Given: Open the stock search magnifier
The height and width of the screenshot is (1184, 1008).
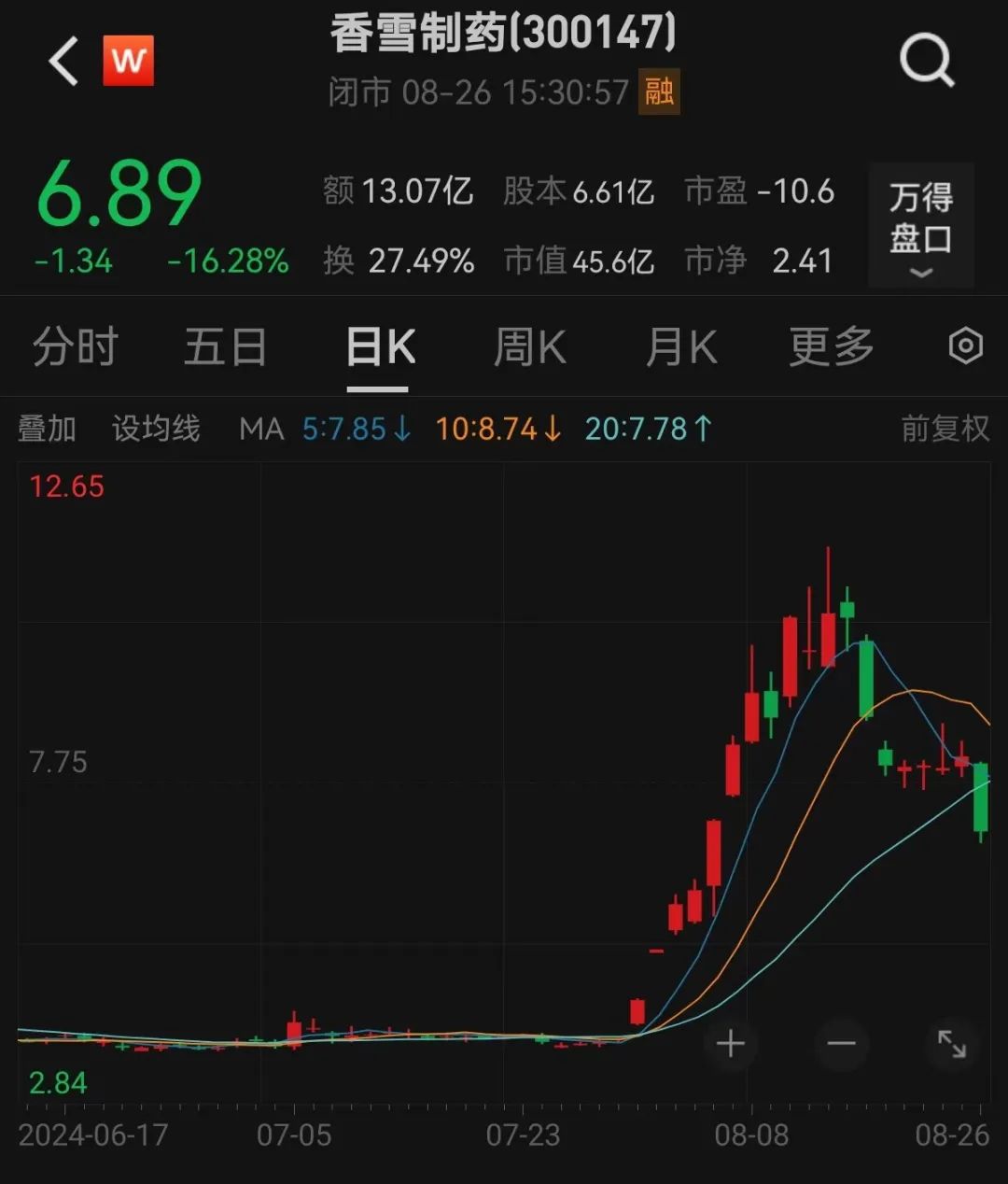Looking at the screenshot, I should click(x=926, y=62).
